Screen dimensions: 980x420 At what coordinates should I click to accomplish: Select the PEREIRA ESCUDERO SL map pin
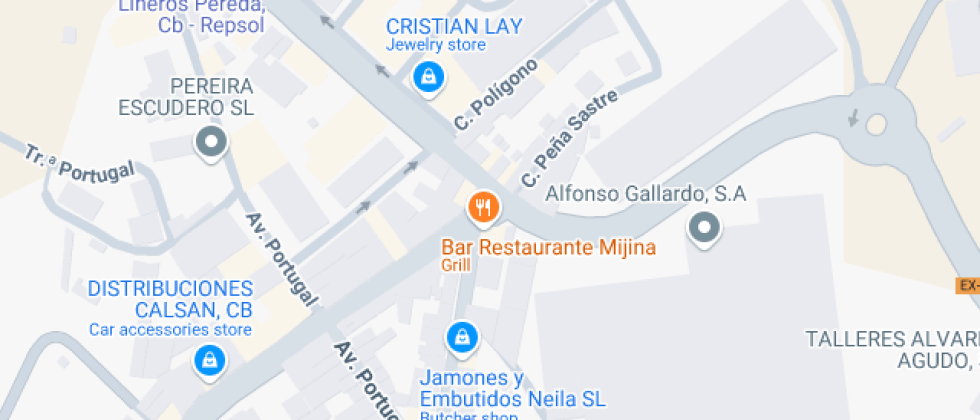[211, 142]
